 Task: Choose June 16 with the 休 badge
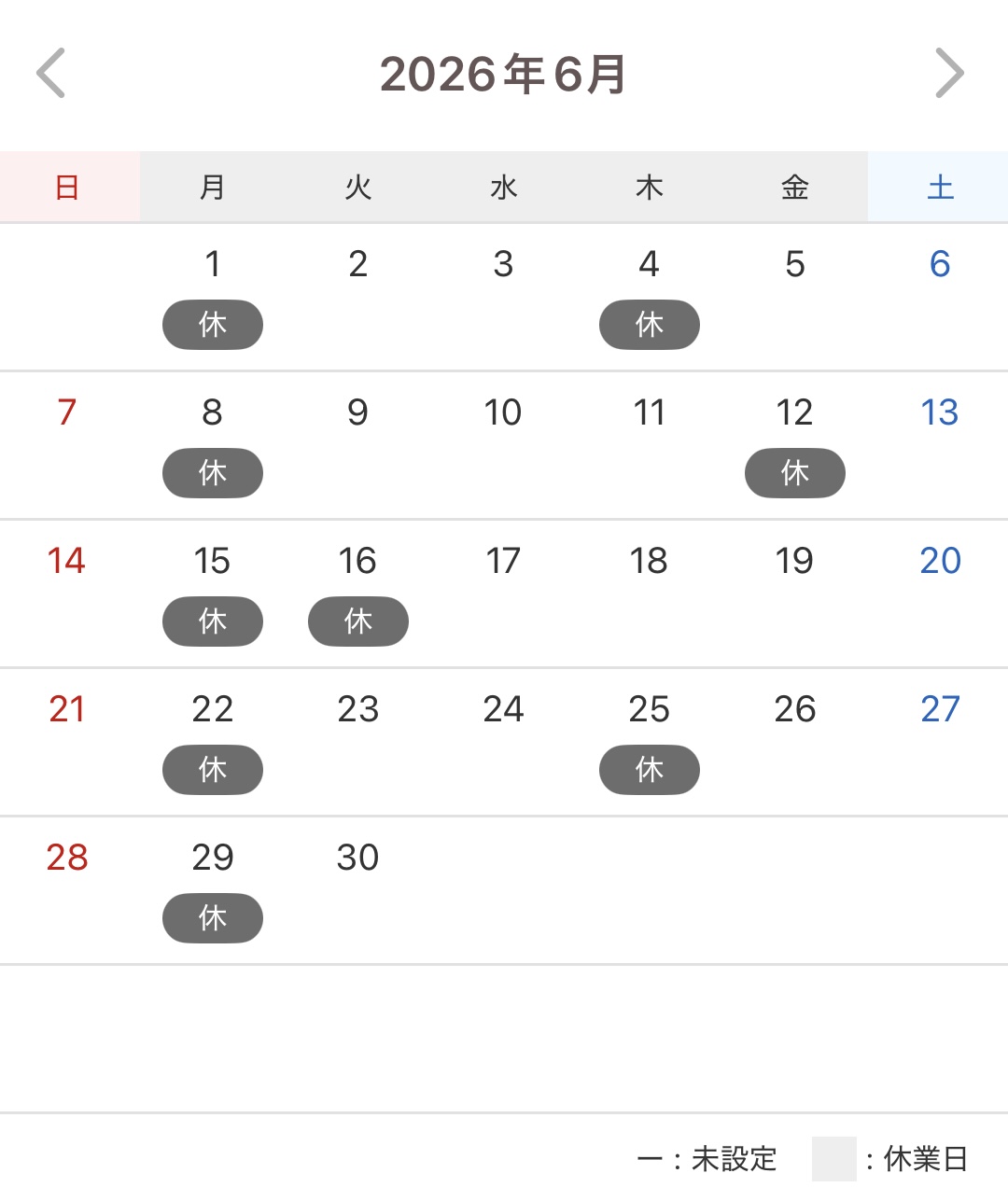(x=358, y=593)
